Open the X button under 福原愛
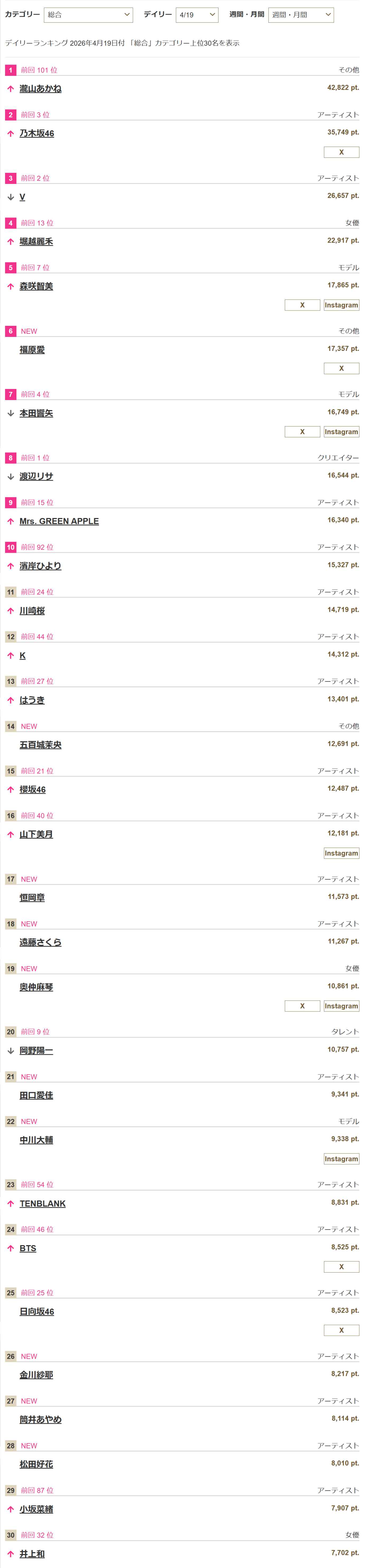This screenshot has height=1568, width=385. tap(341, 368)
